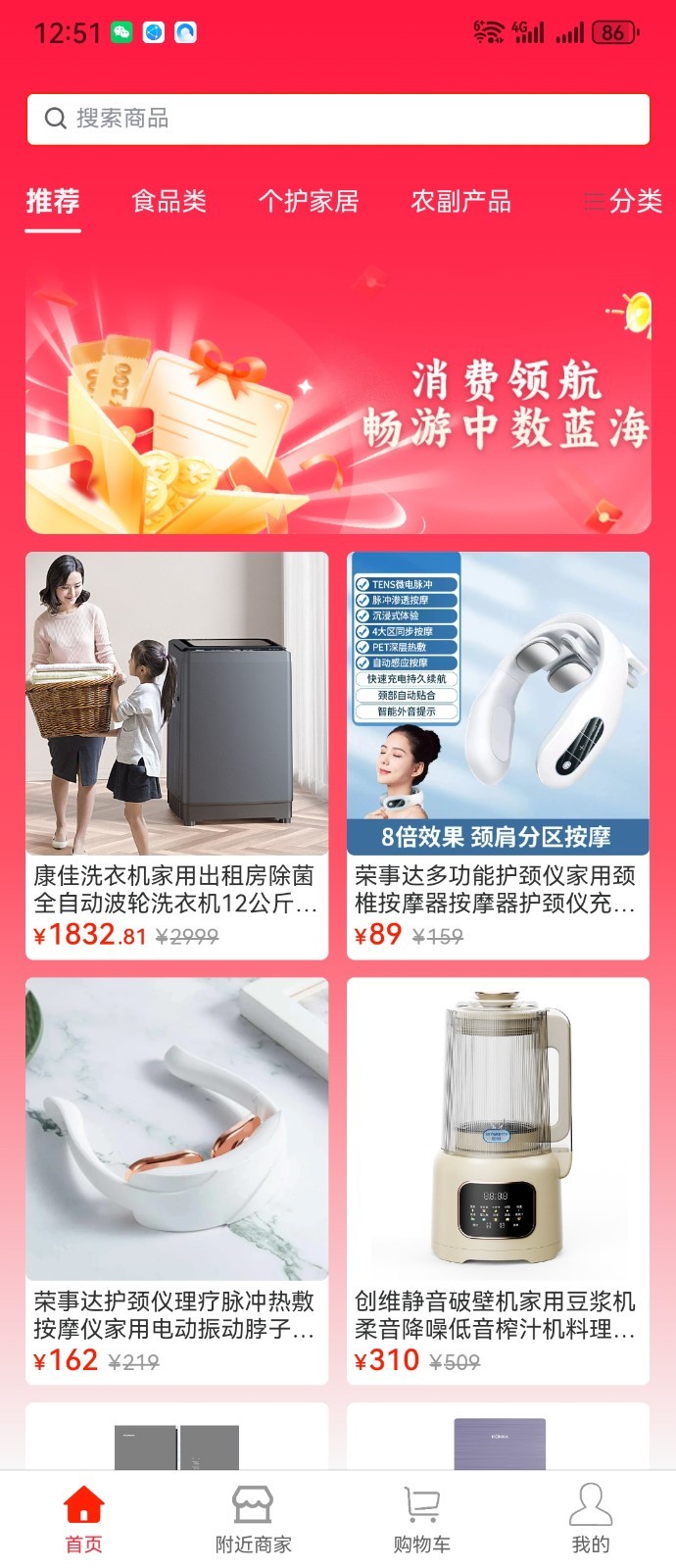Go to the 首页 tab
This screenshot has width=676, height=1568.
point(83,1519)
